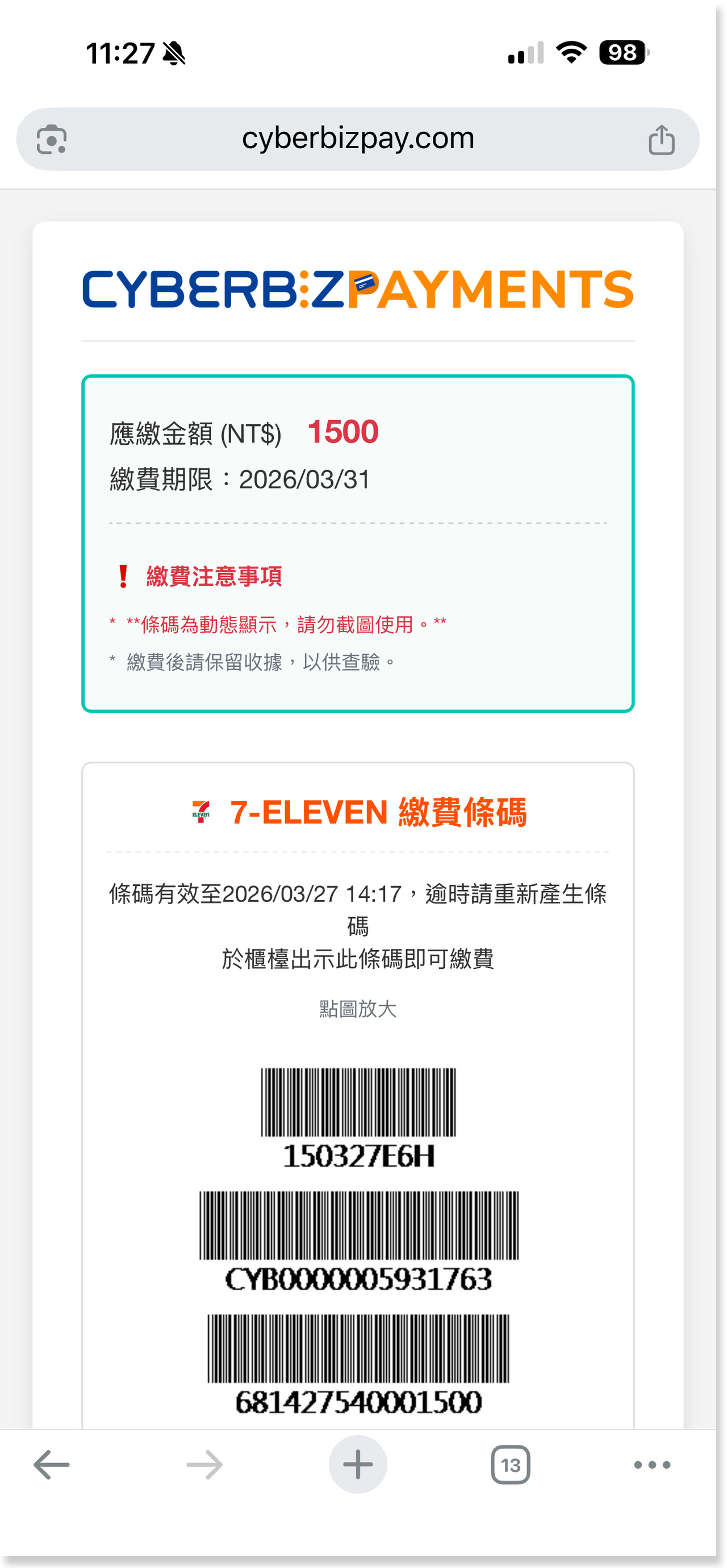Viewport: 727px width, 1568px height.
Task: Open a new browser tab
Action: tap(357, 1464)
